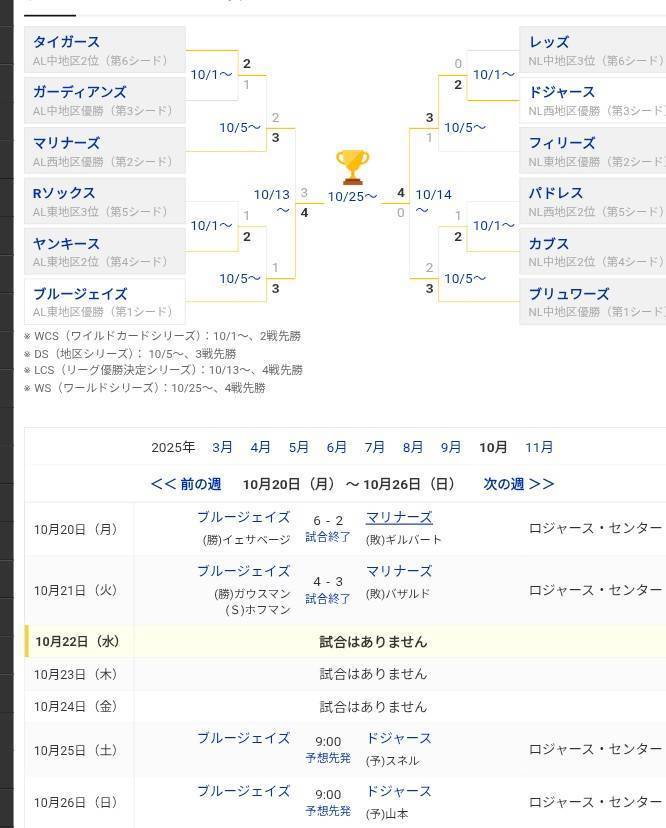Open the 10/13 ALCS series link
Viewport: 666px width, 828px height.
[x=271, y=196]
